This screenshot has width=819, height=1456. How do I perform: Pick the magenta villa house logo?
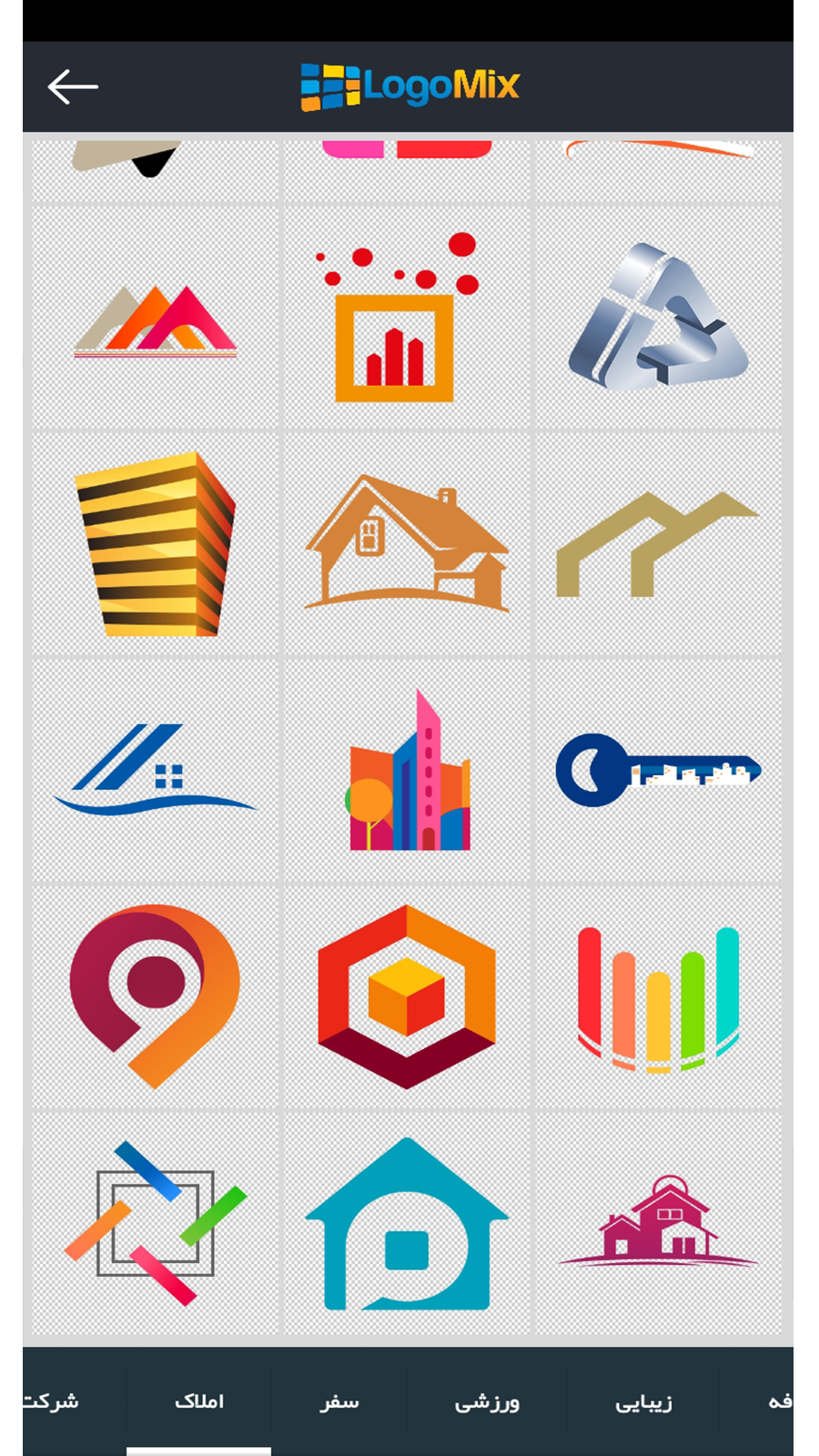658,1223
